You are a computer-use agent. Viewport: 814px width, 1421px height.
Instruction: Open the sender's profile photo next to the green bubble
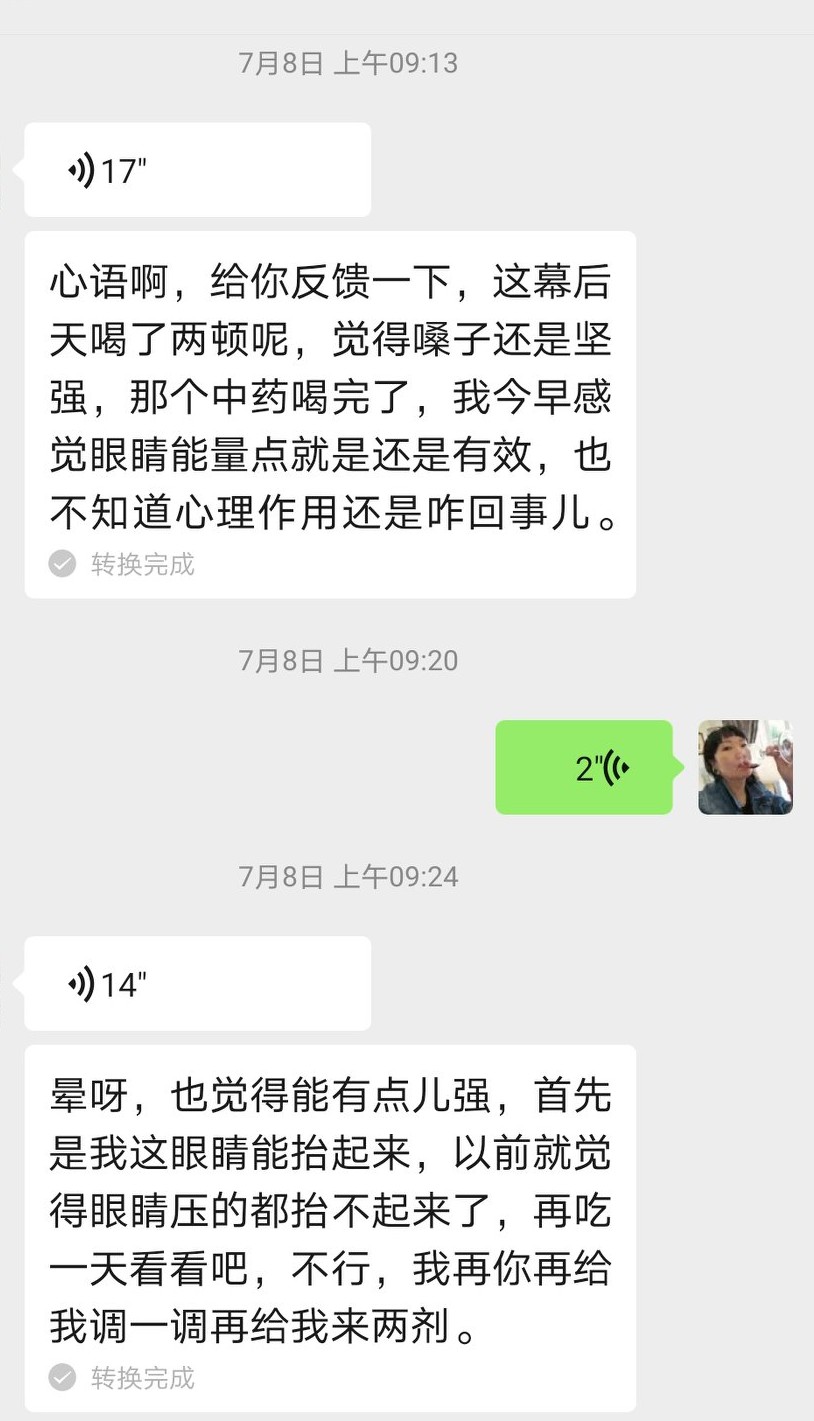click(x=745, y=767)
